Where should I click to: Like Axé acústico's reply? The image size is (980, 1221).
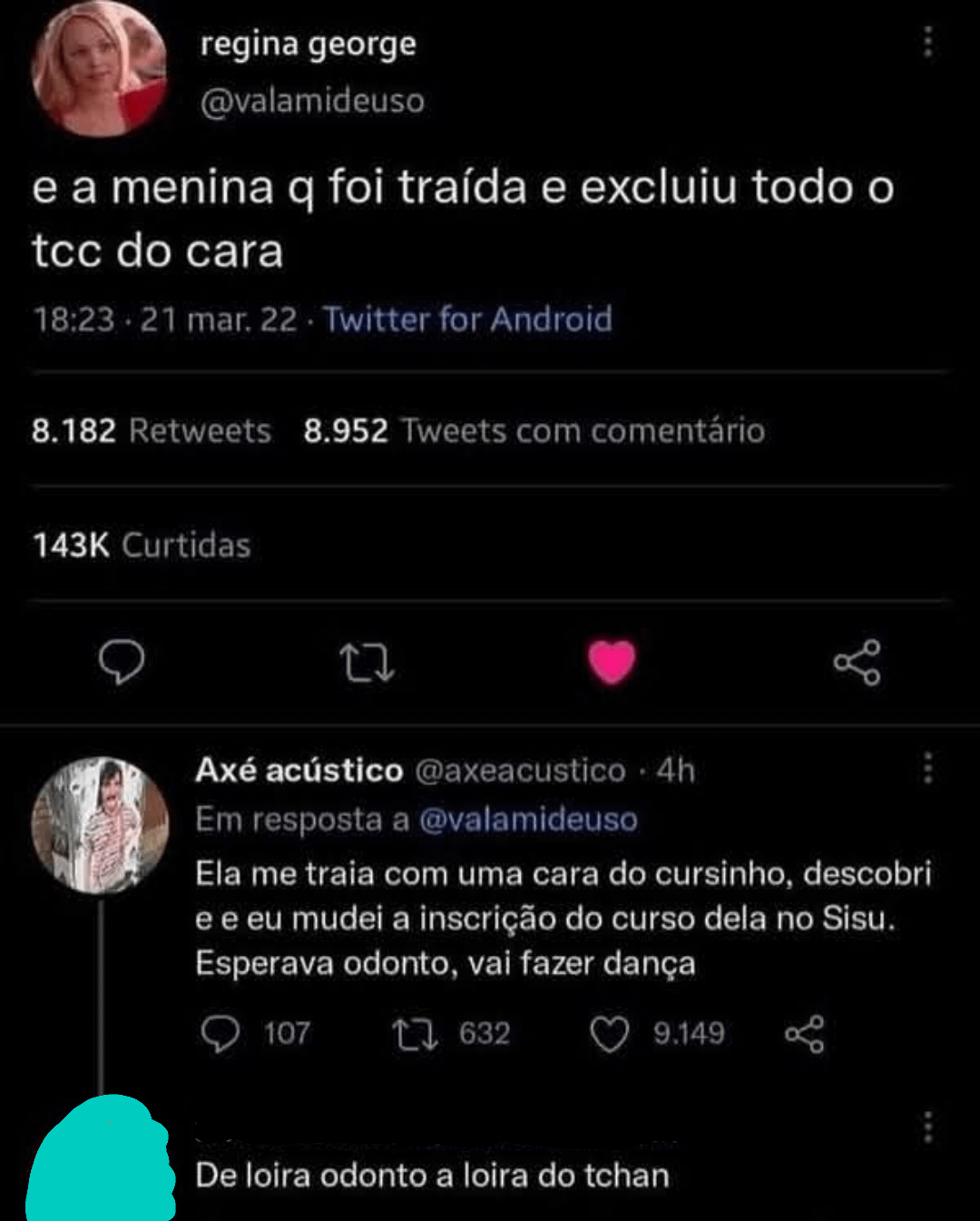(x=610, y=1033)
